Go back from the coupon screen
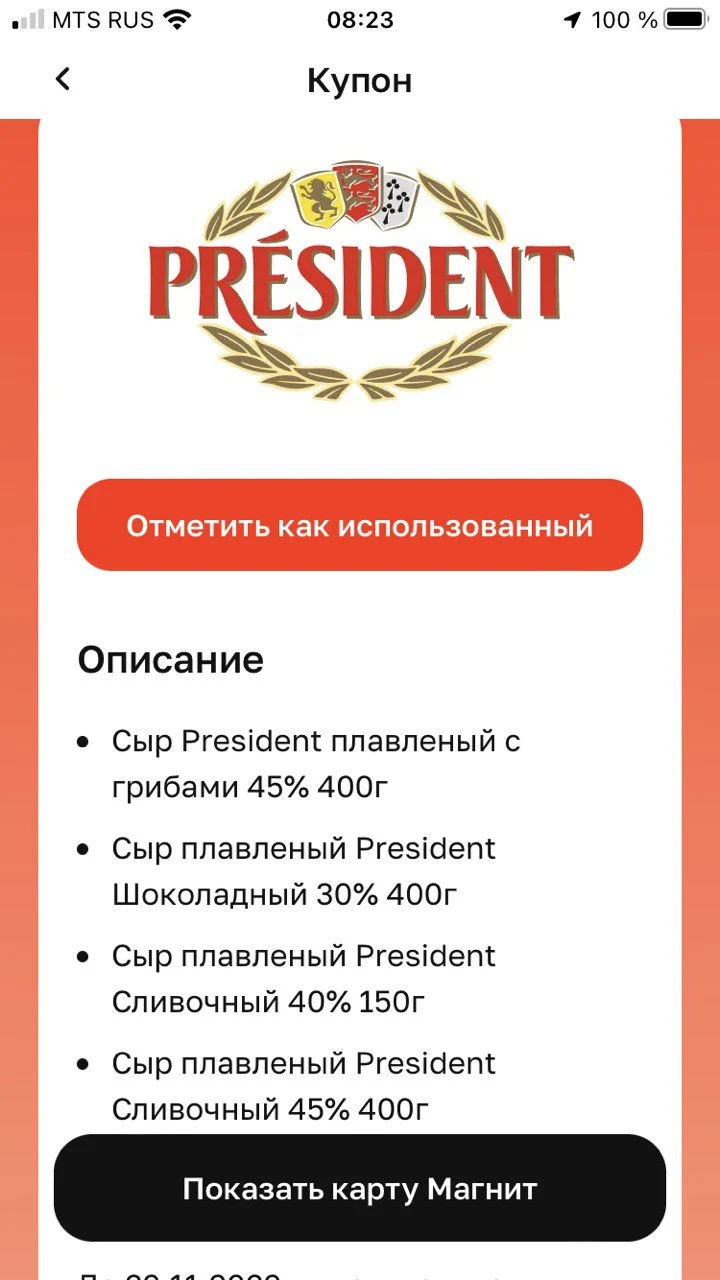The image size is (720, 1280). pyautogui.click(x=63, y=79)
